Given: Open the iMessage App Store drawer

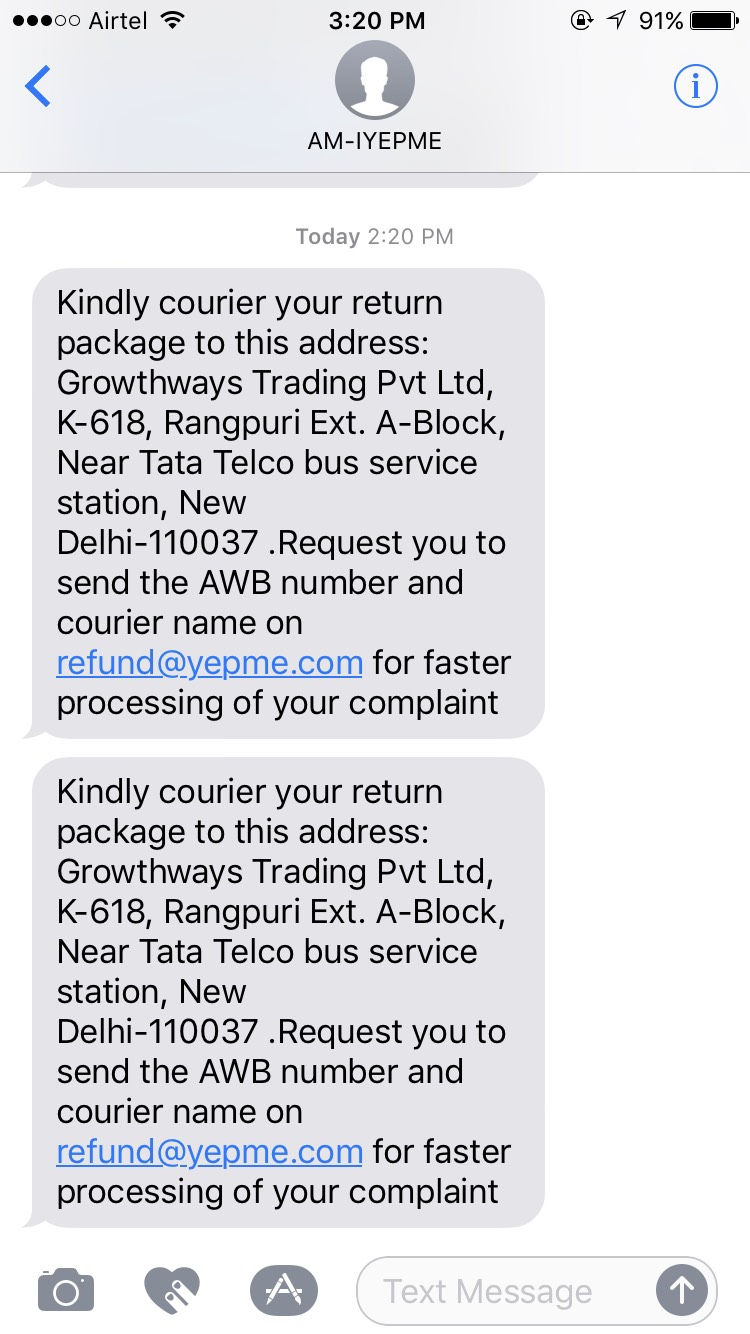Looking at the screenshot, I should (283, 1290).
